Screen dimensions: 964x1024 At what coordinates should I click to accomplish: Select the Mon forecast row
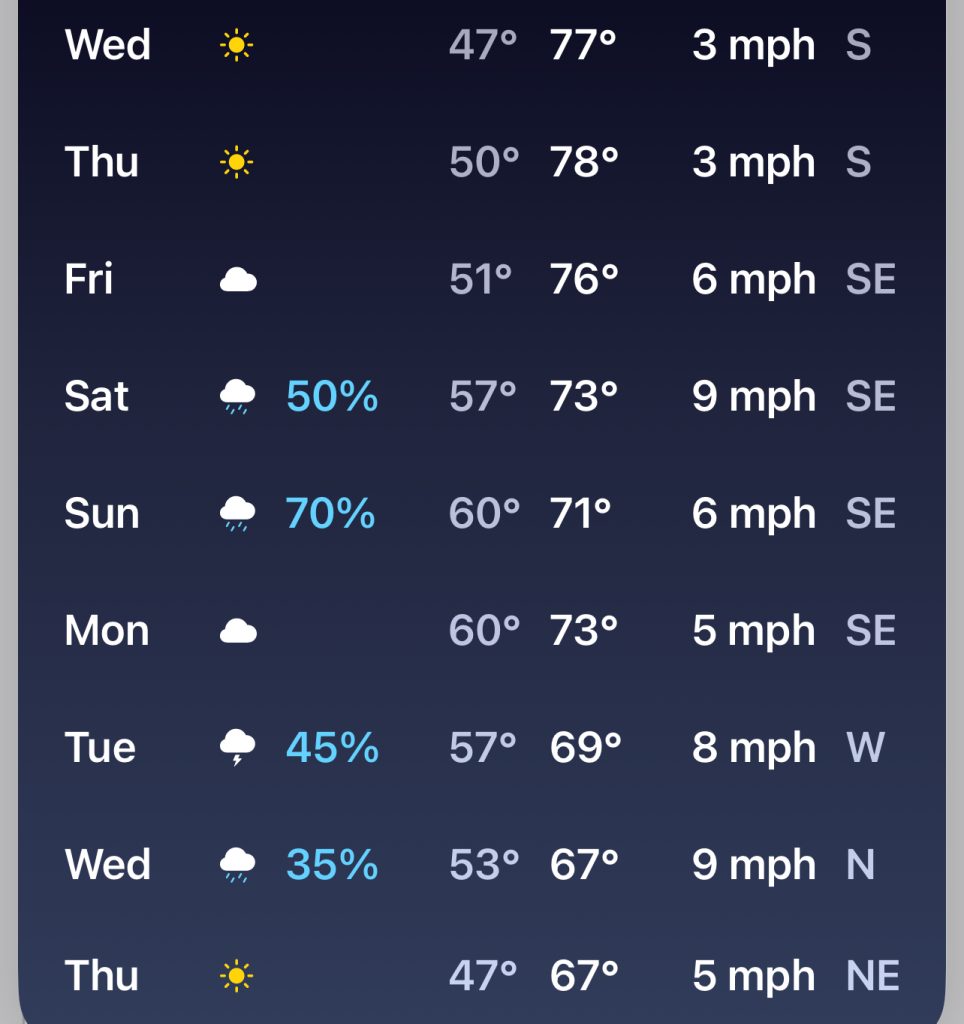pos(480,631)
